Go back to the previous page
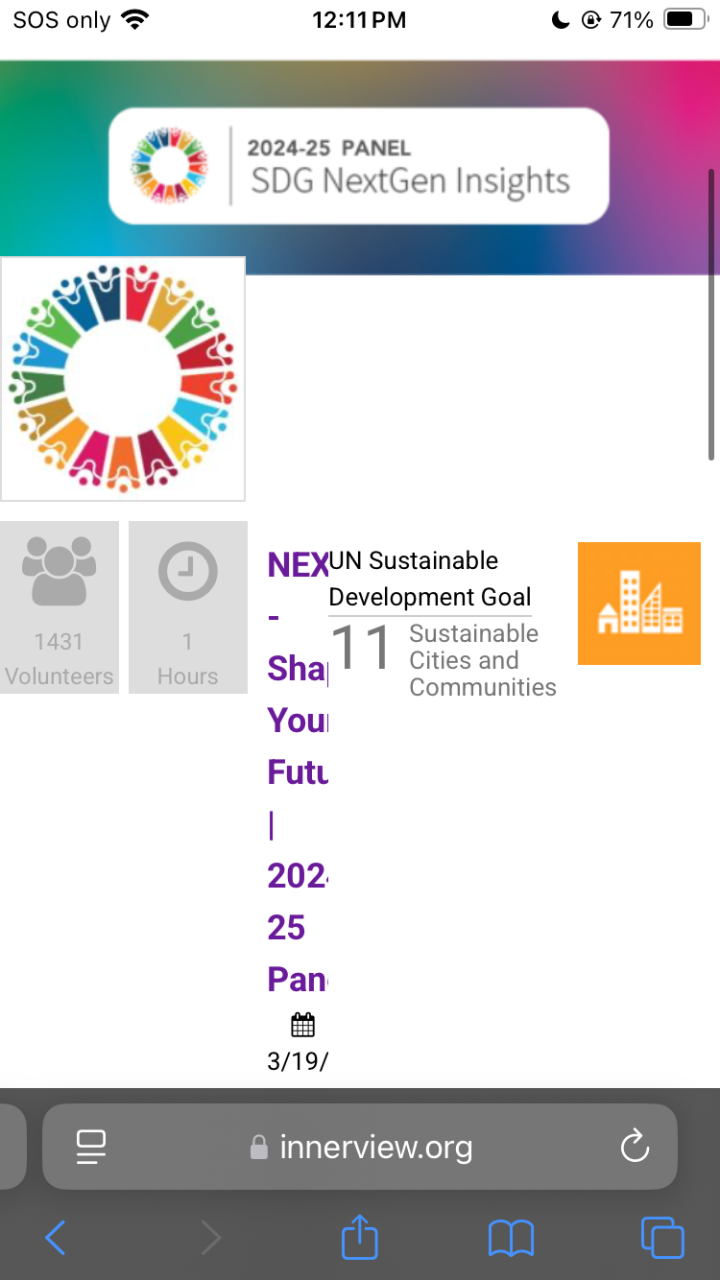Viewport: 720px width, 1280px height. [x=56, y=1238]
